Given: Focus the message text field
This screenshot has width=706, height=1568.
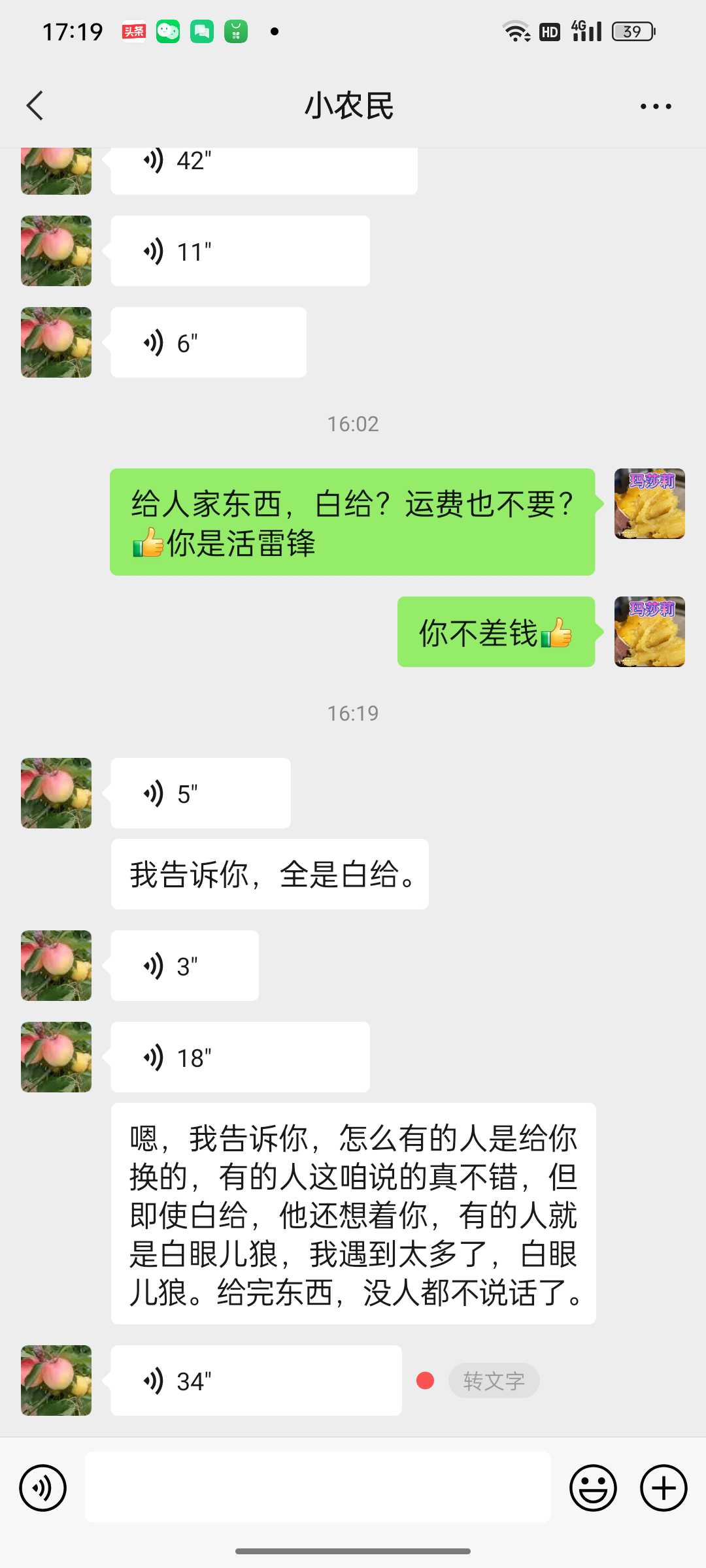Looking at the screenshot, I should coord(318,1487).
